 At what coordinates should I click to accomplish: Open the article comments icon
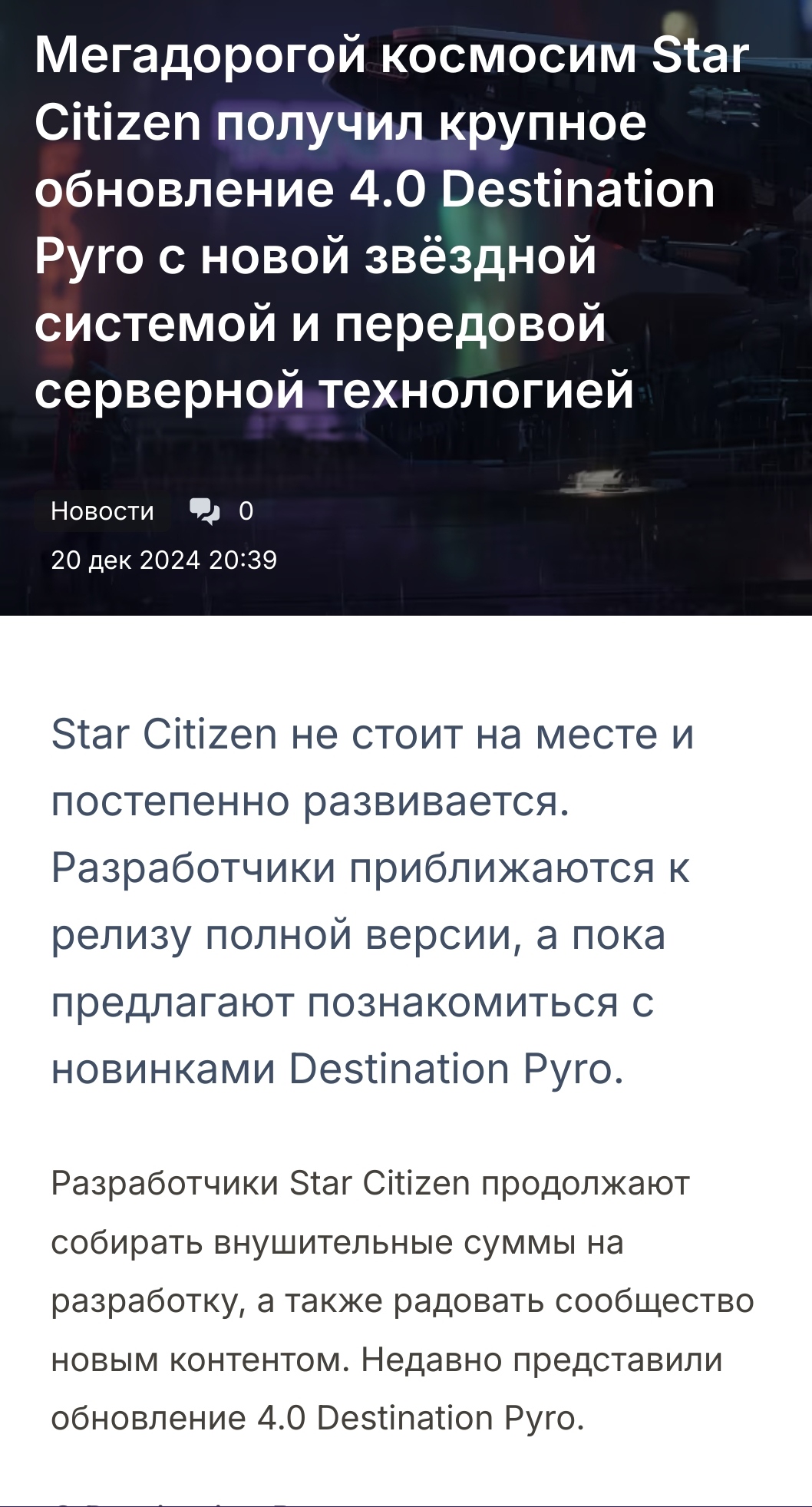point(205,511)
